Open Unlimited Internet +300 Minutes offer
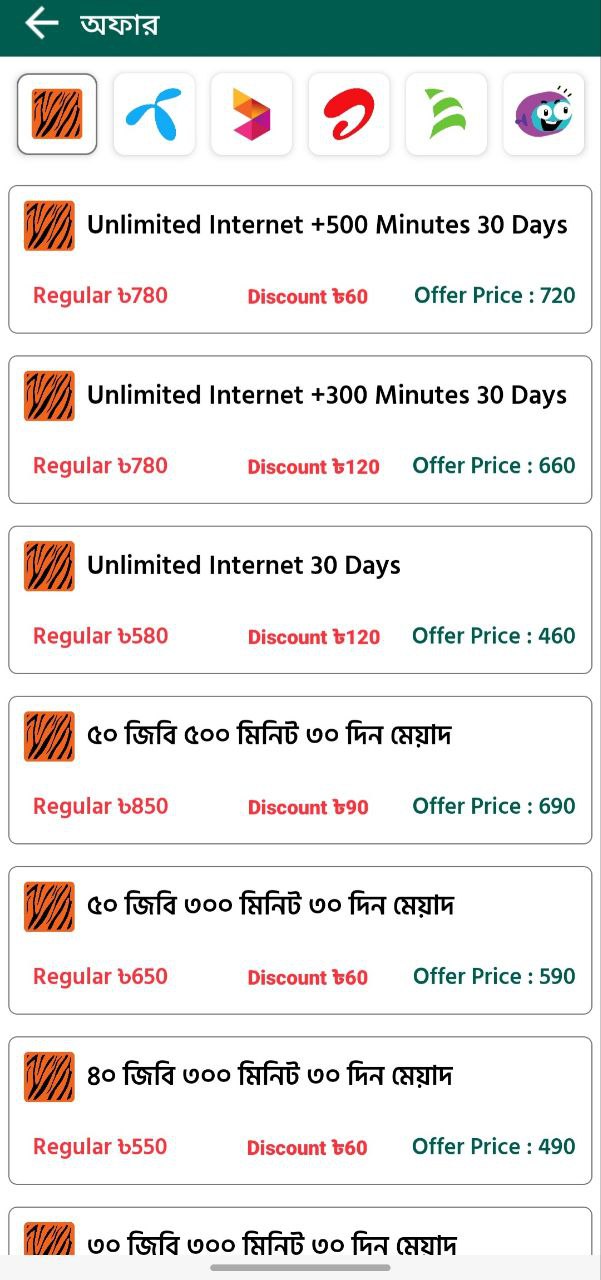Viewport: 601px width, 1280px height. pyautogui.click(x=300, y=429)
